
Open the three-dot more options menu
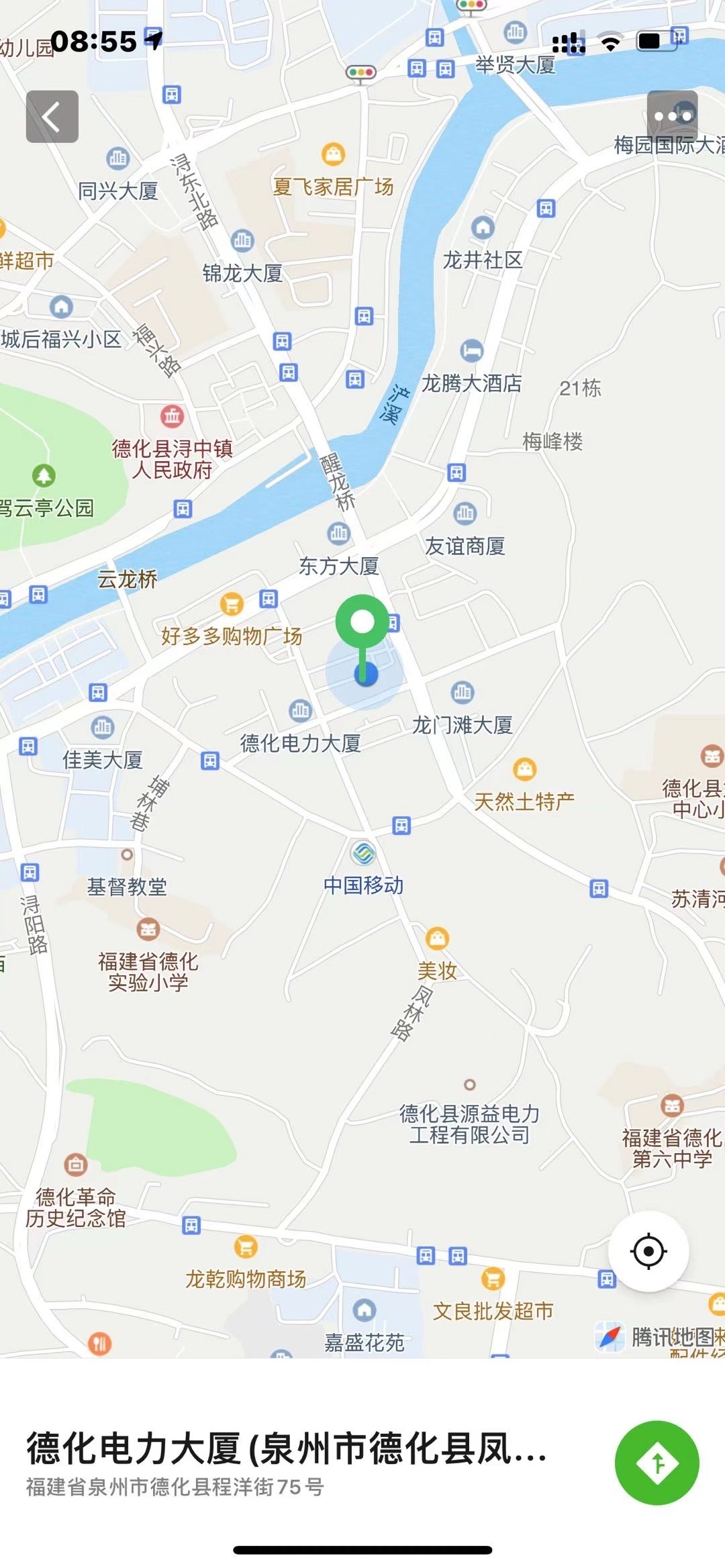(672, 116)
